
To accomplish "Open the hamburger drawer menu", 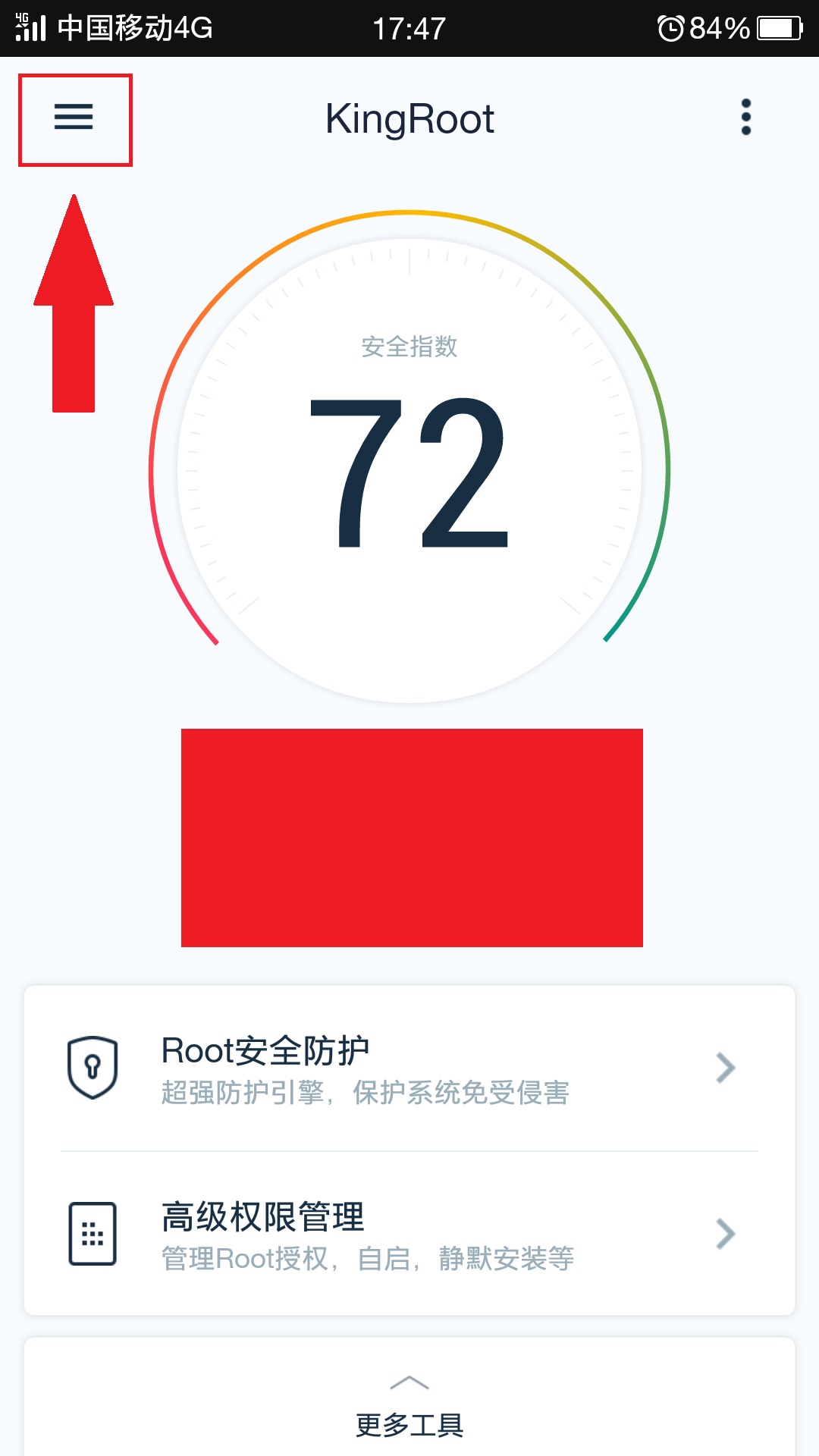I will [74, 117].
